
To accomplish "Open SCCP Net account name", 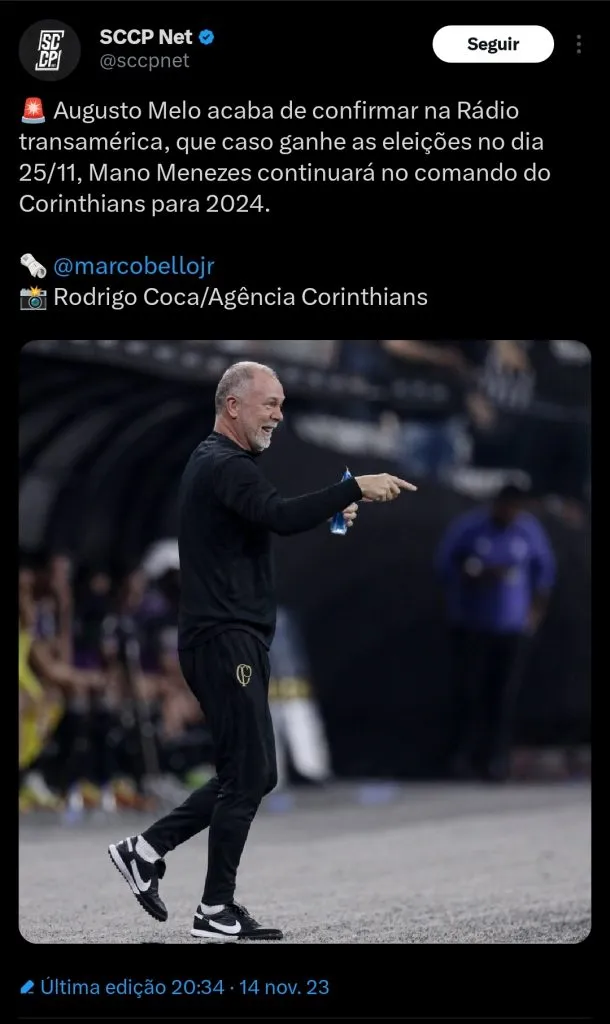I will click(146, 37).
